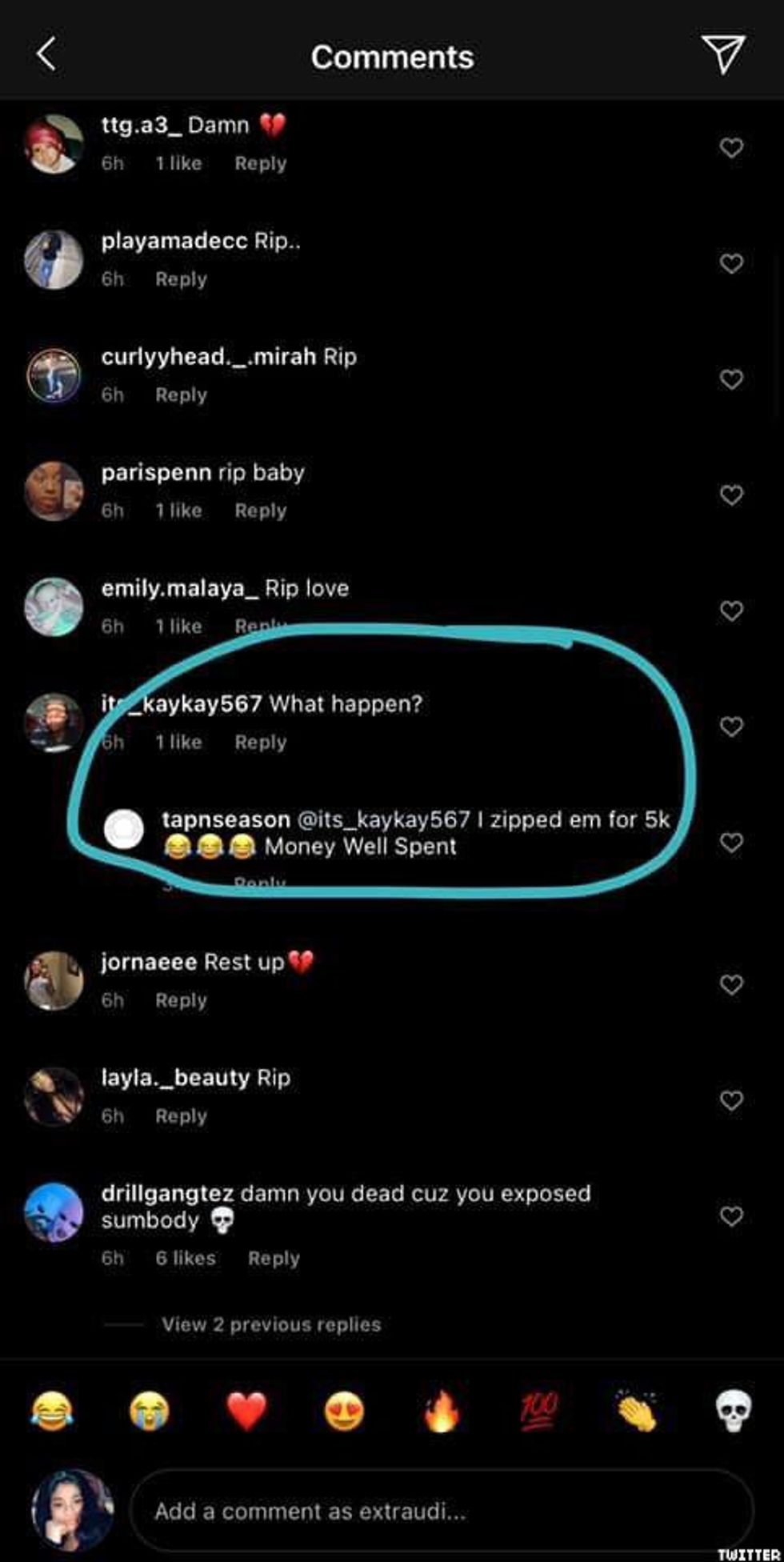Like emily.malaya_'s Rip love comment

point(731,611)
